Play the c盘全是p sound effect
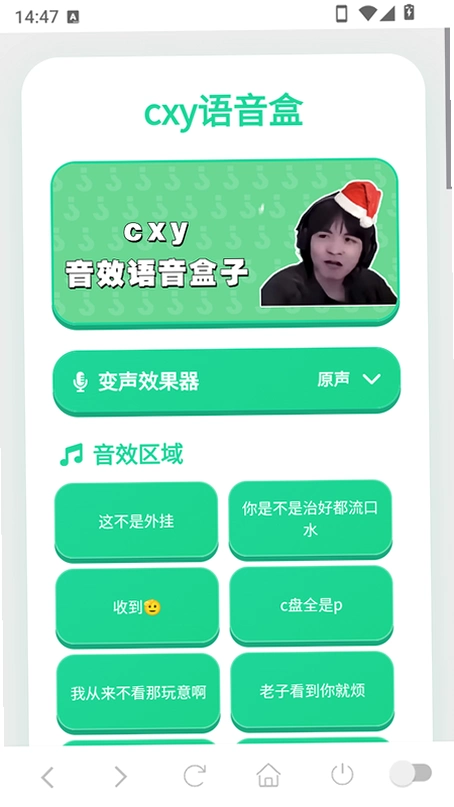Image resolution: width=454 pixels, height=807 pixels. point(311,605)
